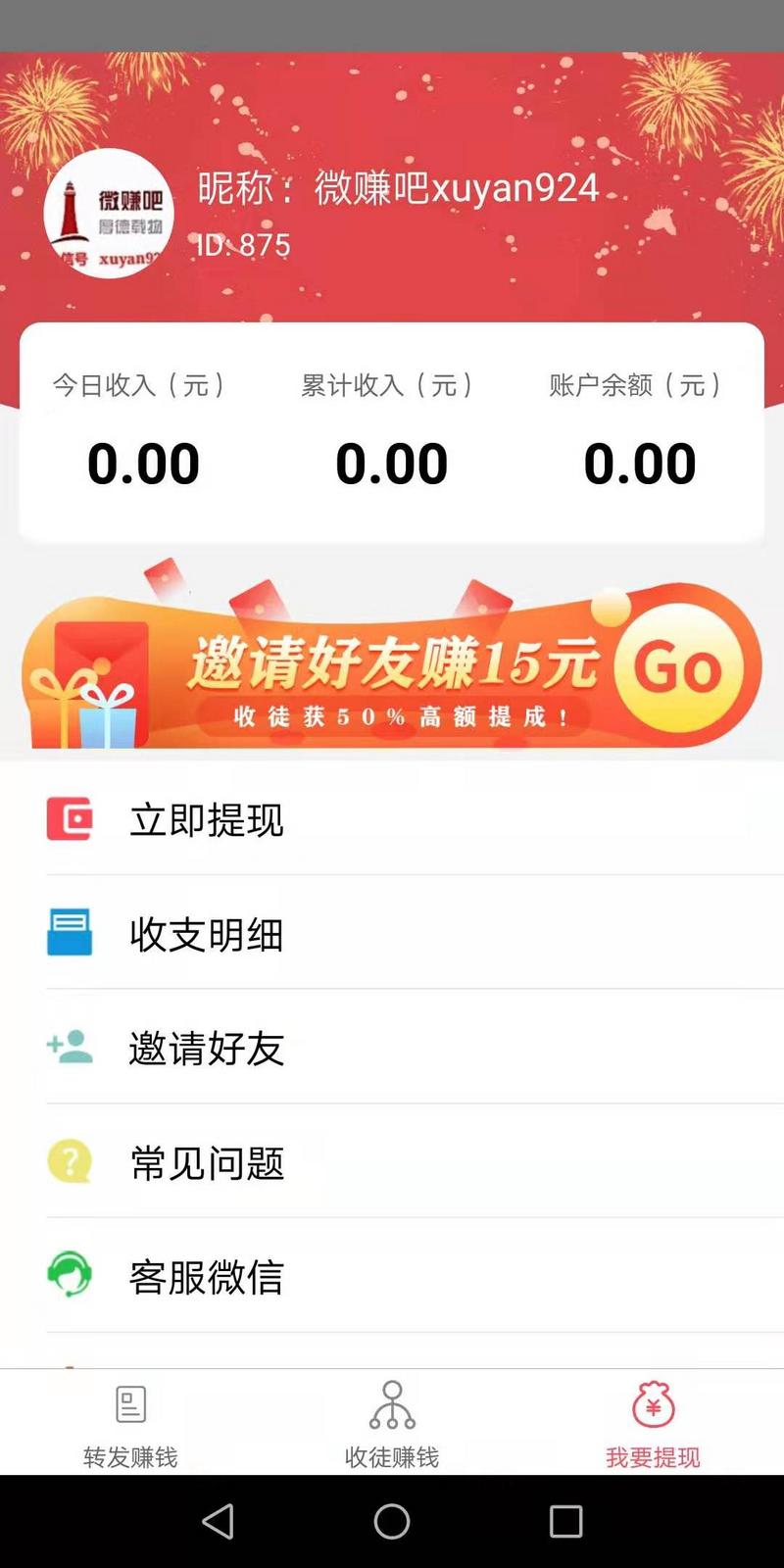This screenshot has height=1568, width=784.
Task: Open 常见问题 frequently asked questions
Action: pyautogui.click(x=206, y=1164)
